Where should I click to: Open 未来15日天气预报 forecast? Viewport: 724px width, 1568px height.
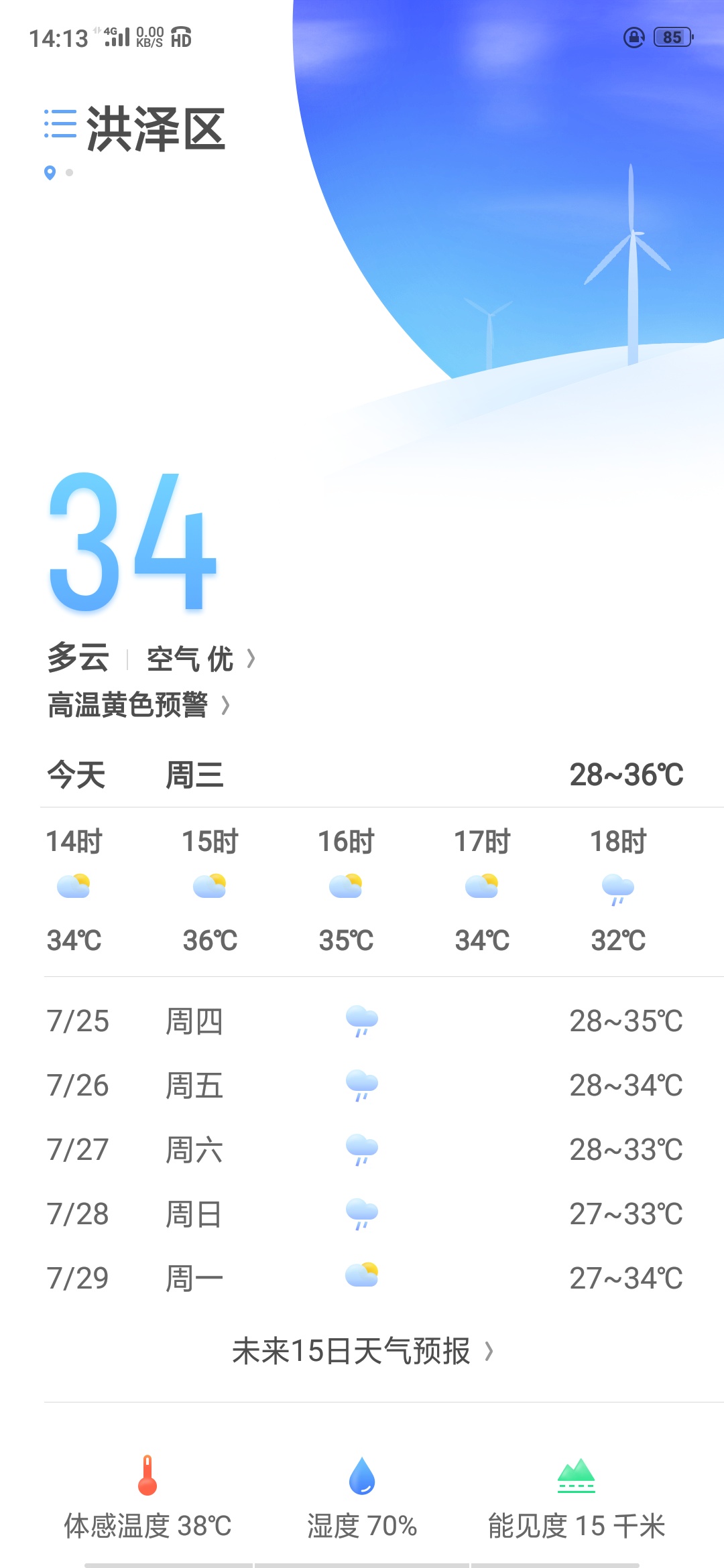(362, 1352)
